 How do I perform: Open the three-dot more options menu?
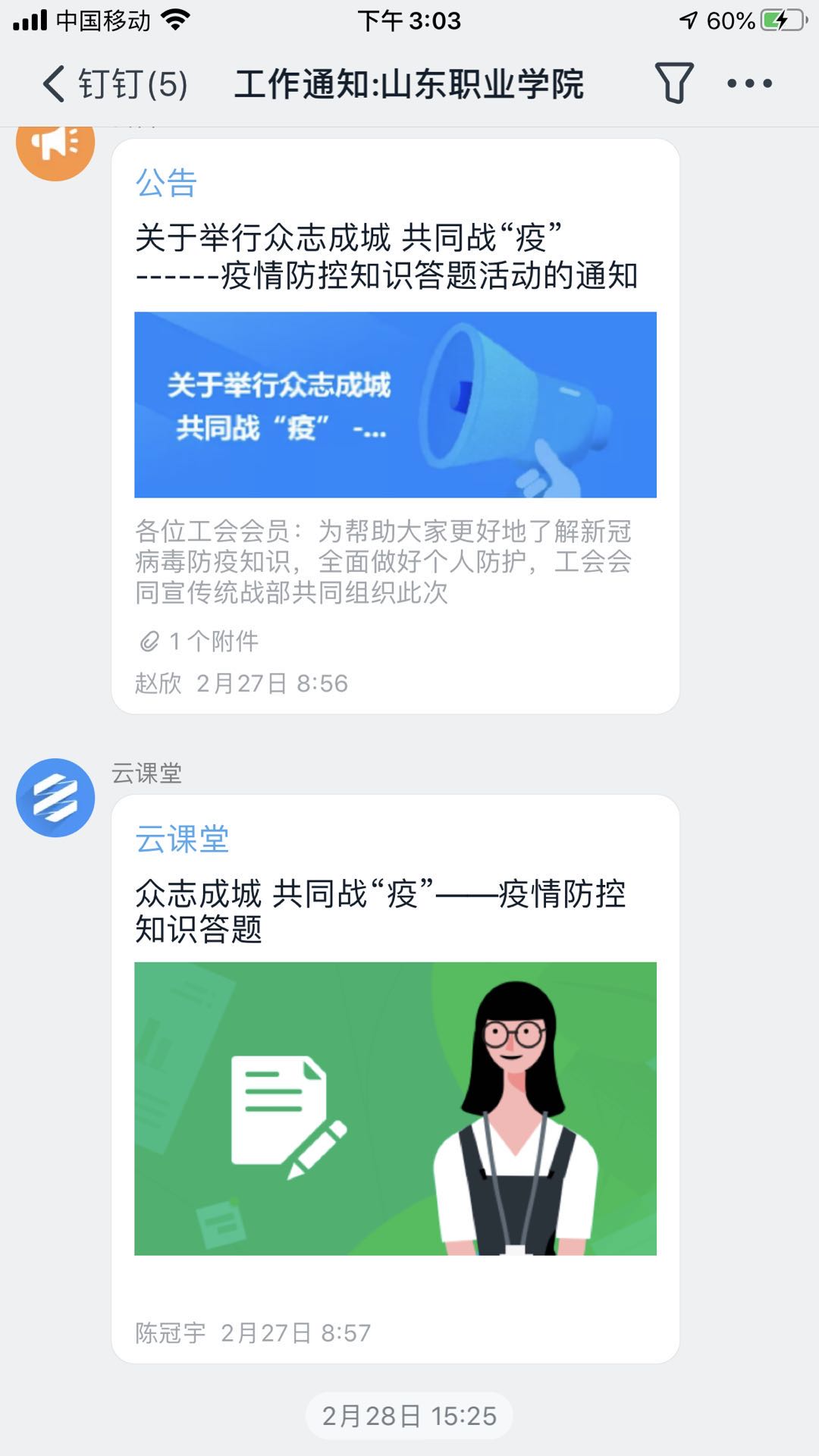click(749, 83)
